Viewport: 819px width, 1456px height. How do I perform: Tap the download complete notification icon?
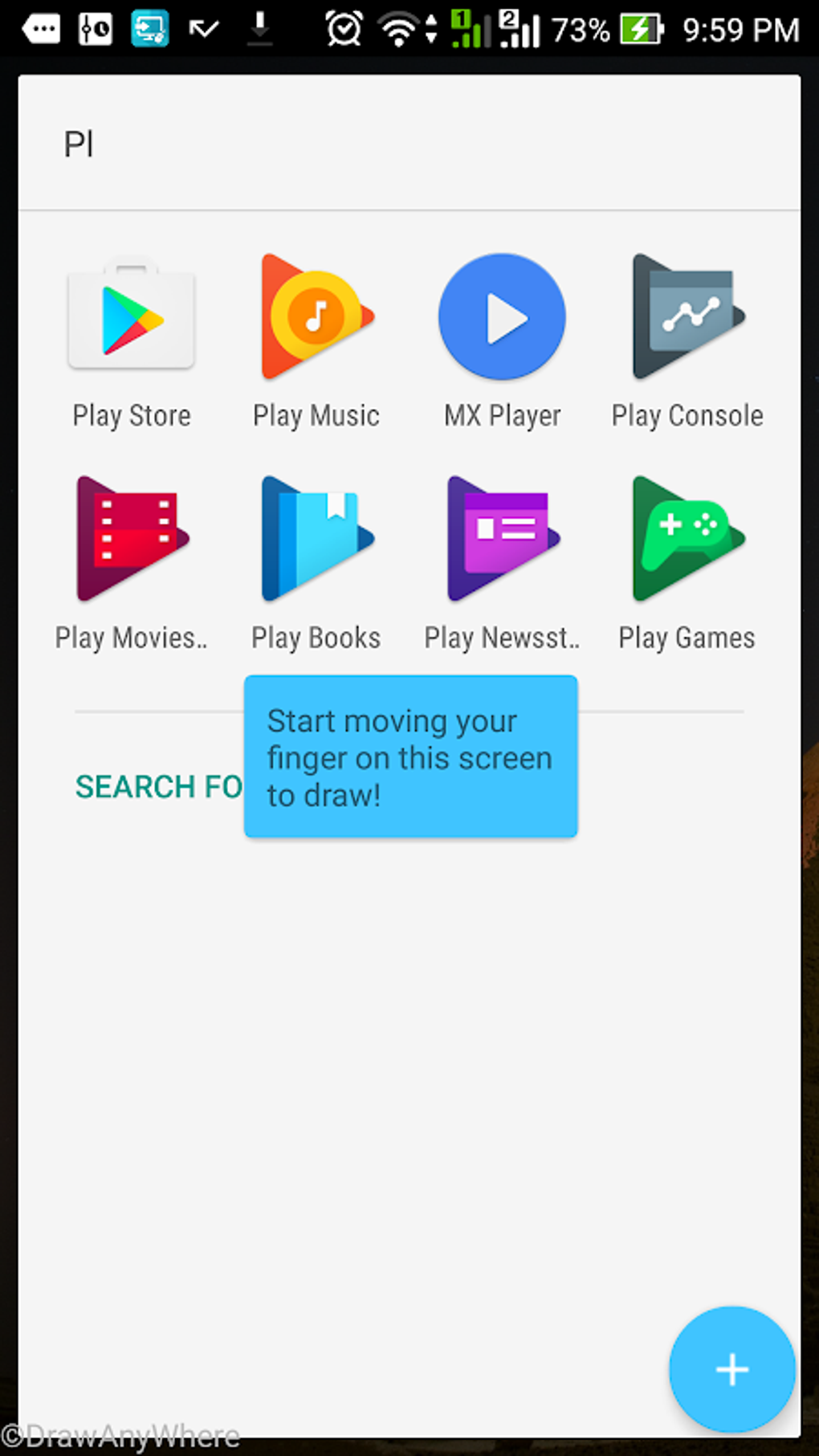(x=259, y=29)
